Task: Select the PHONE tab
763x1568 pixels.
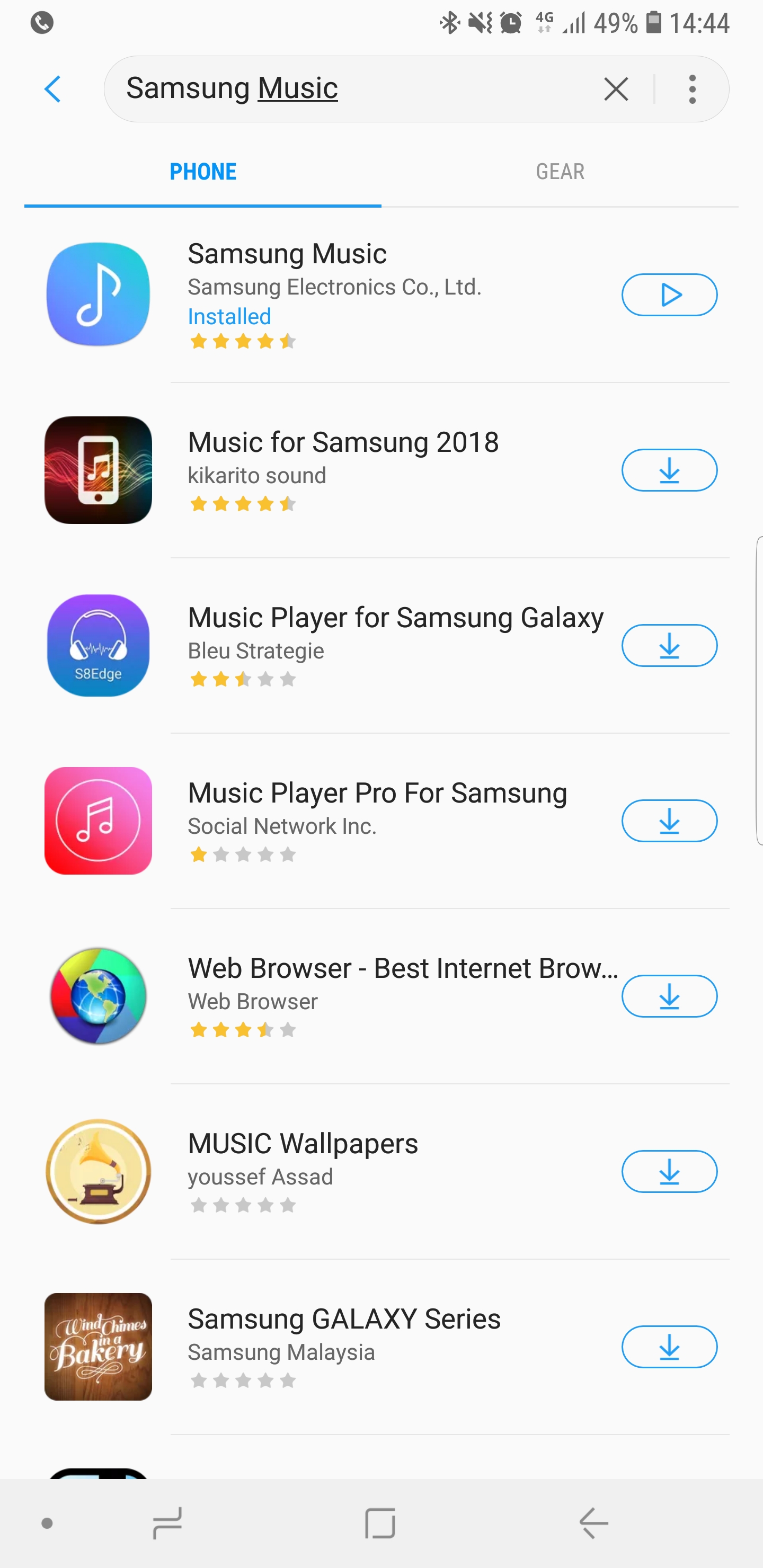Action: [x=203, y=172]
